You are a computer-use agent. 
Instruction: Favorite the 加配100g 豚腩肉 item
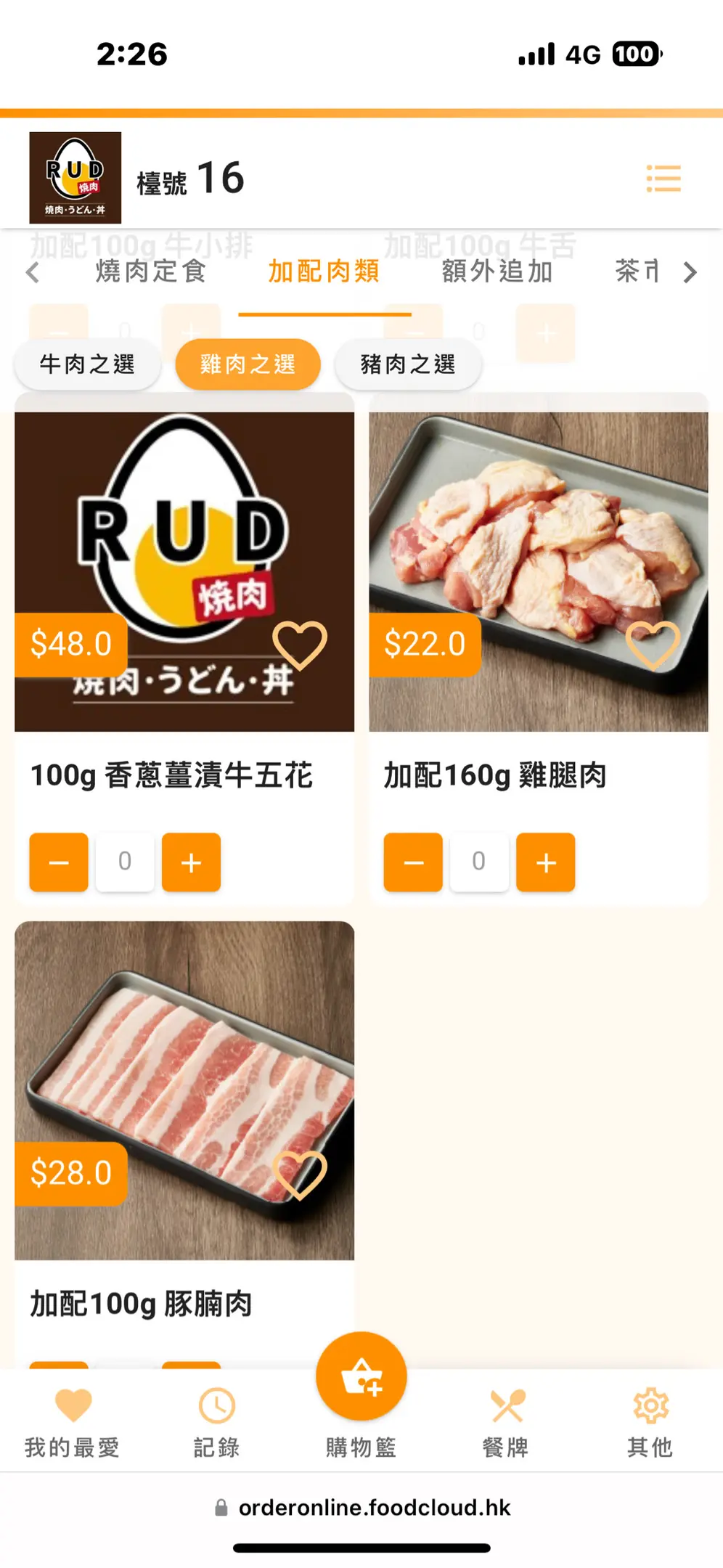click(299, 1174)
